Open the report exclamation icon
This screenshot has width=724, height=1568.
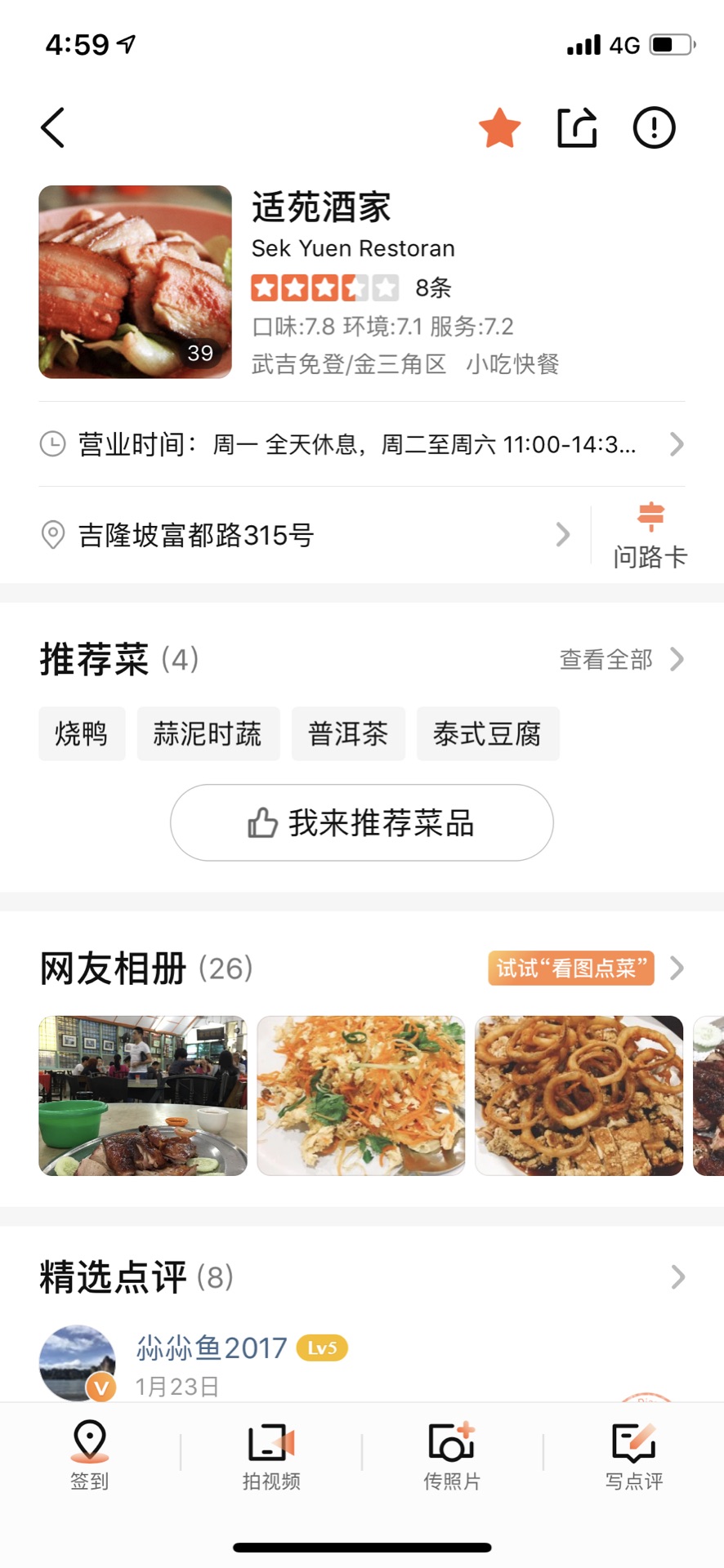pyautogui.click(x=654, y=128)
